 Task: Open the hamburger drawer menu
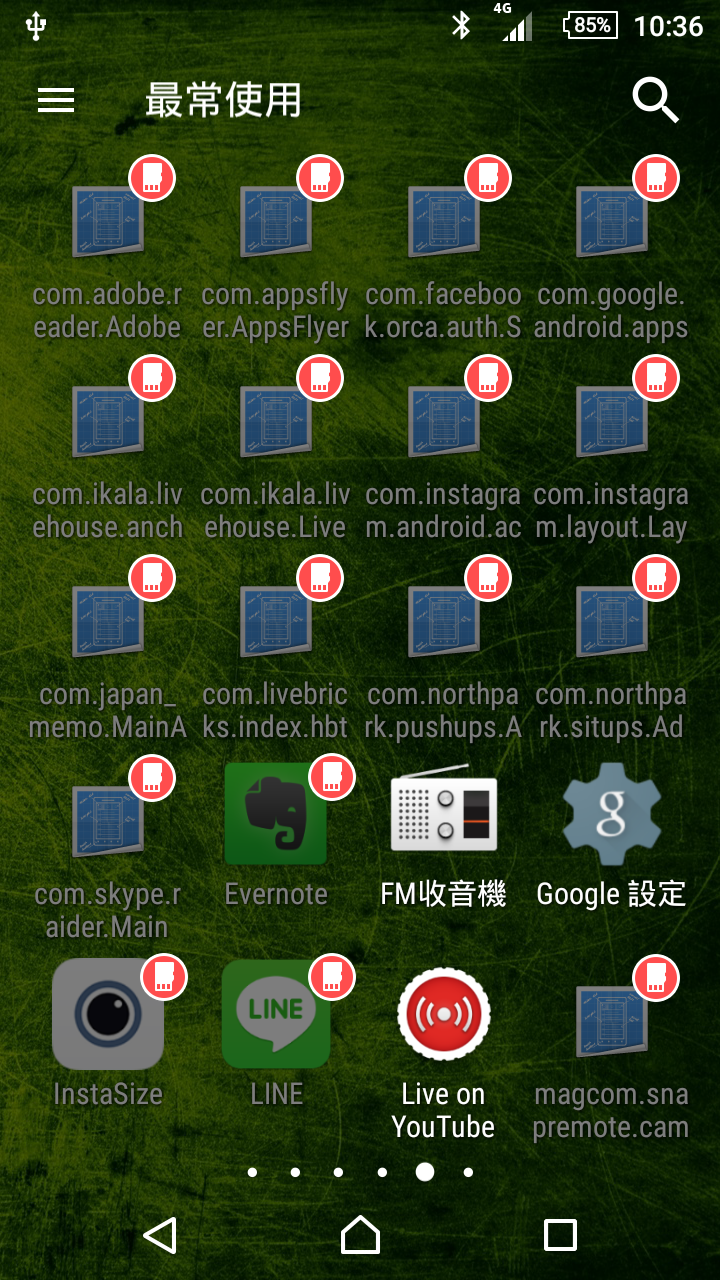[56, 100]
